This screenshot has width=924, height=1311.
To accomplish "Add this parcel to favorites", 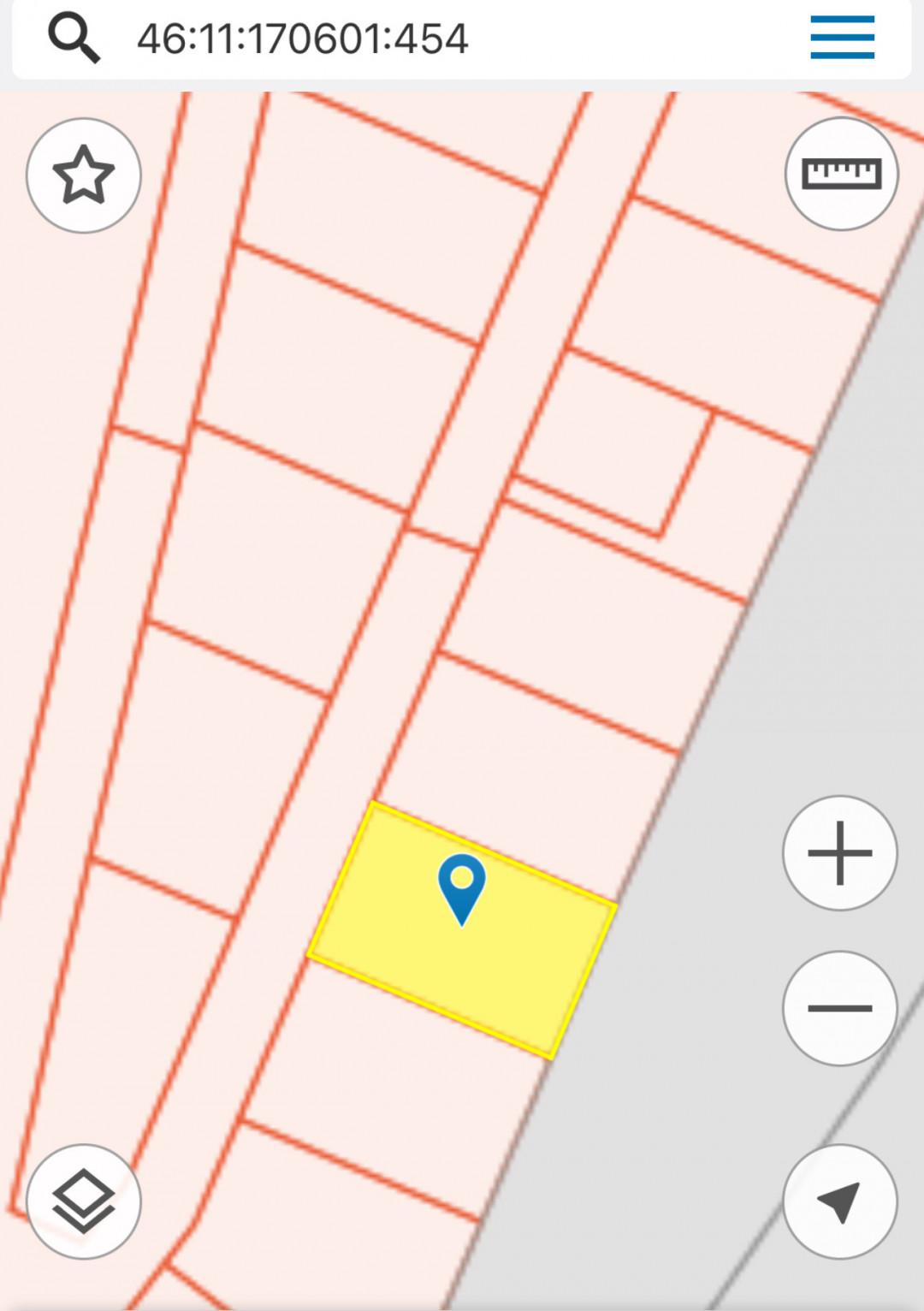I will point(84,175).
